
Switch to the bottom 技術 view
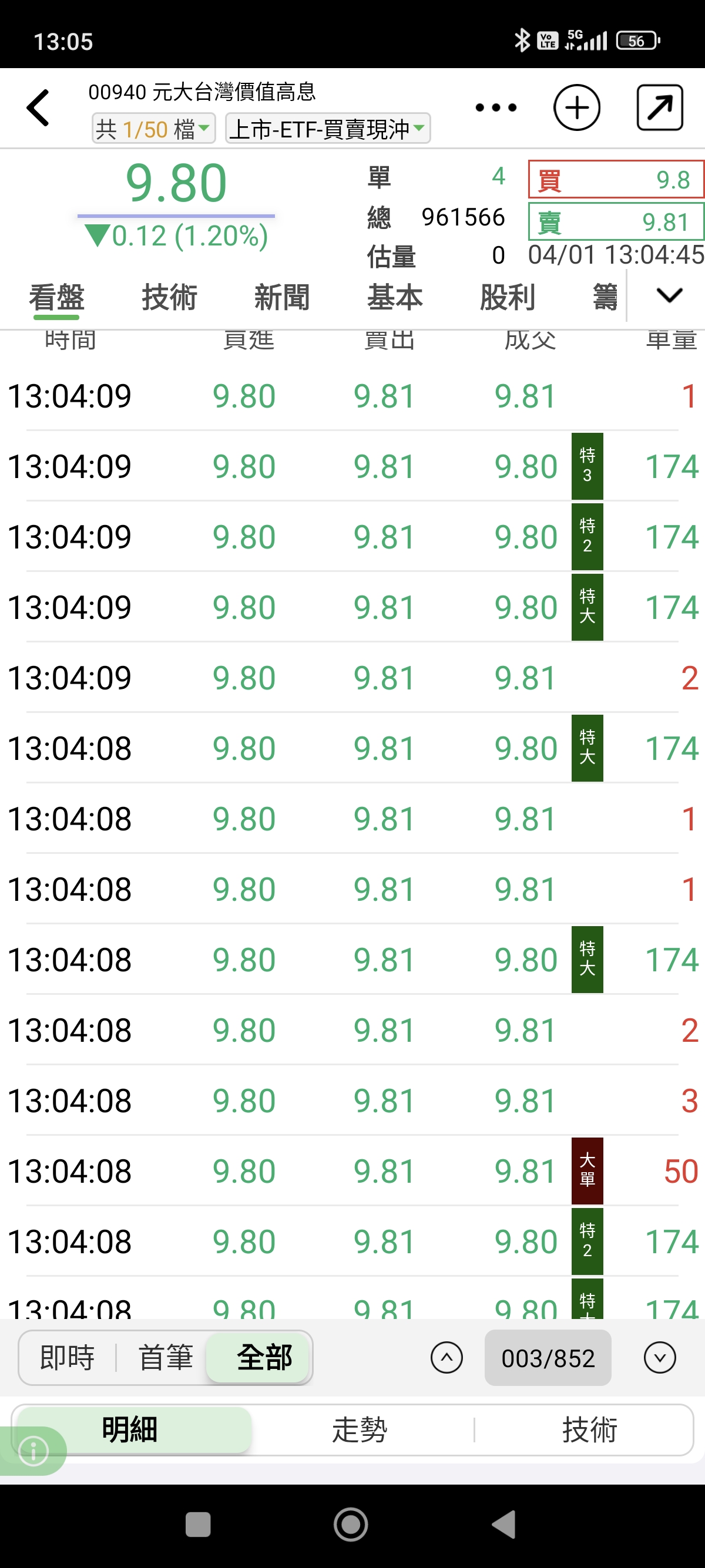(x=589, y=1430)
